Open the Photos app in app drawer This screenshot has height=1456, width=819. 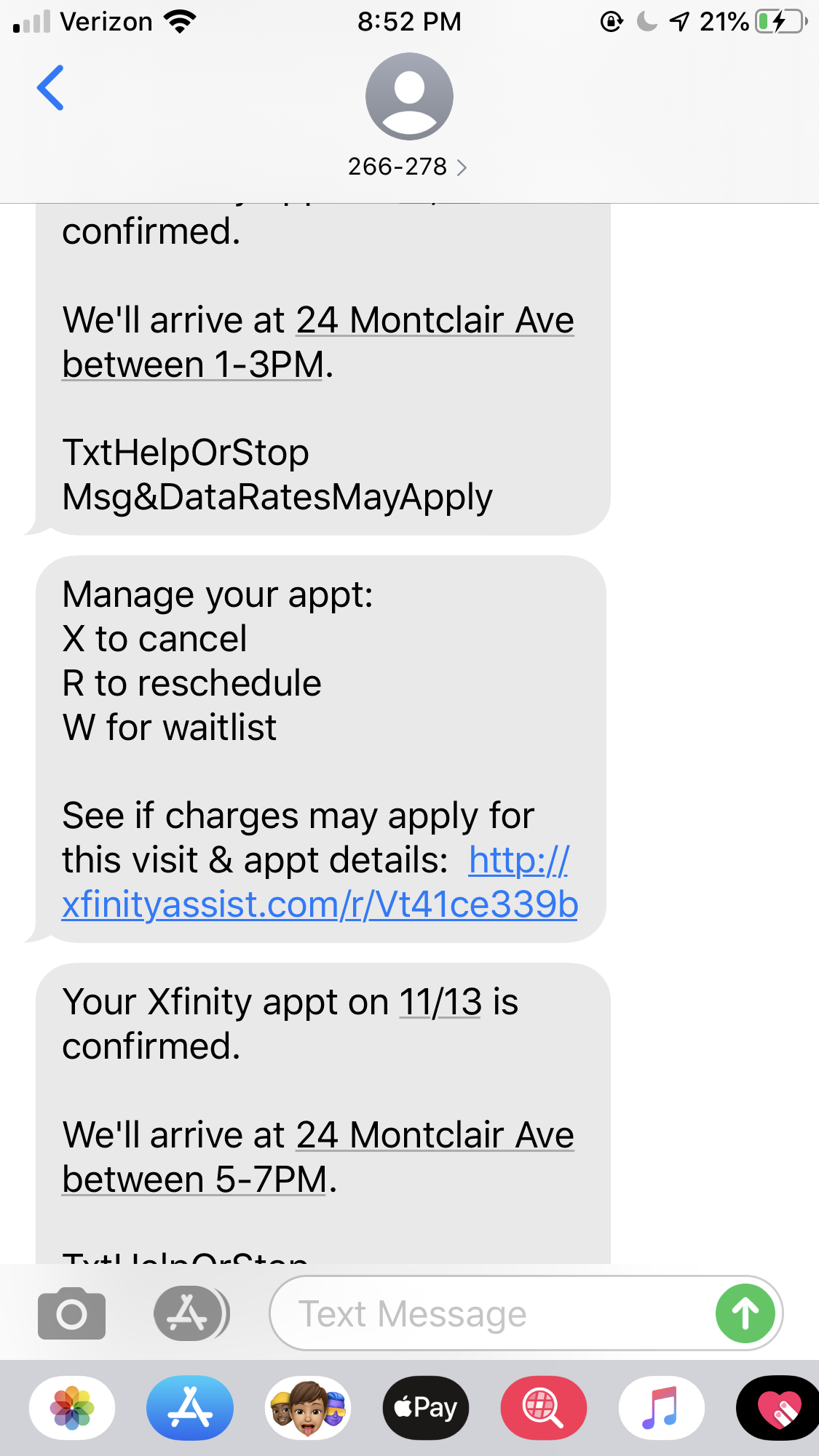point(72,1408)
